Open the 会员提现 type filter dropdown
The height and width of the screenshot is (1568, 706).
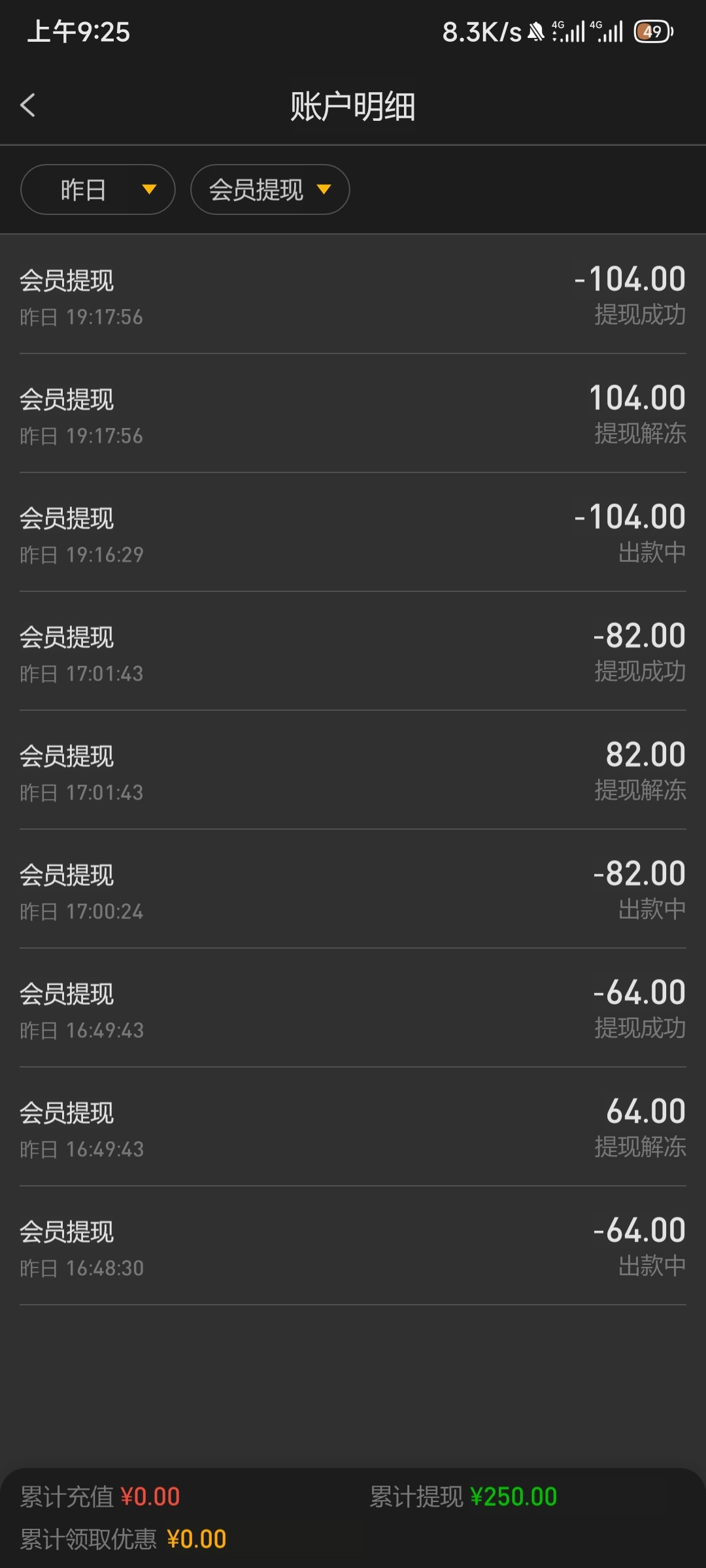[x=269, y=189]
